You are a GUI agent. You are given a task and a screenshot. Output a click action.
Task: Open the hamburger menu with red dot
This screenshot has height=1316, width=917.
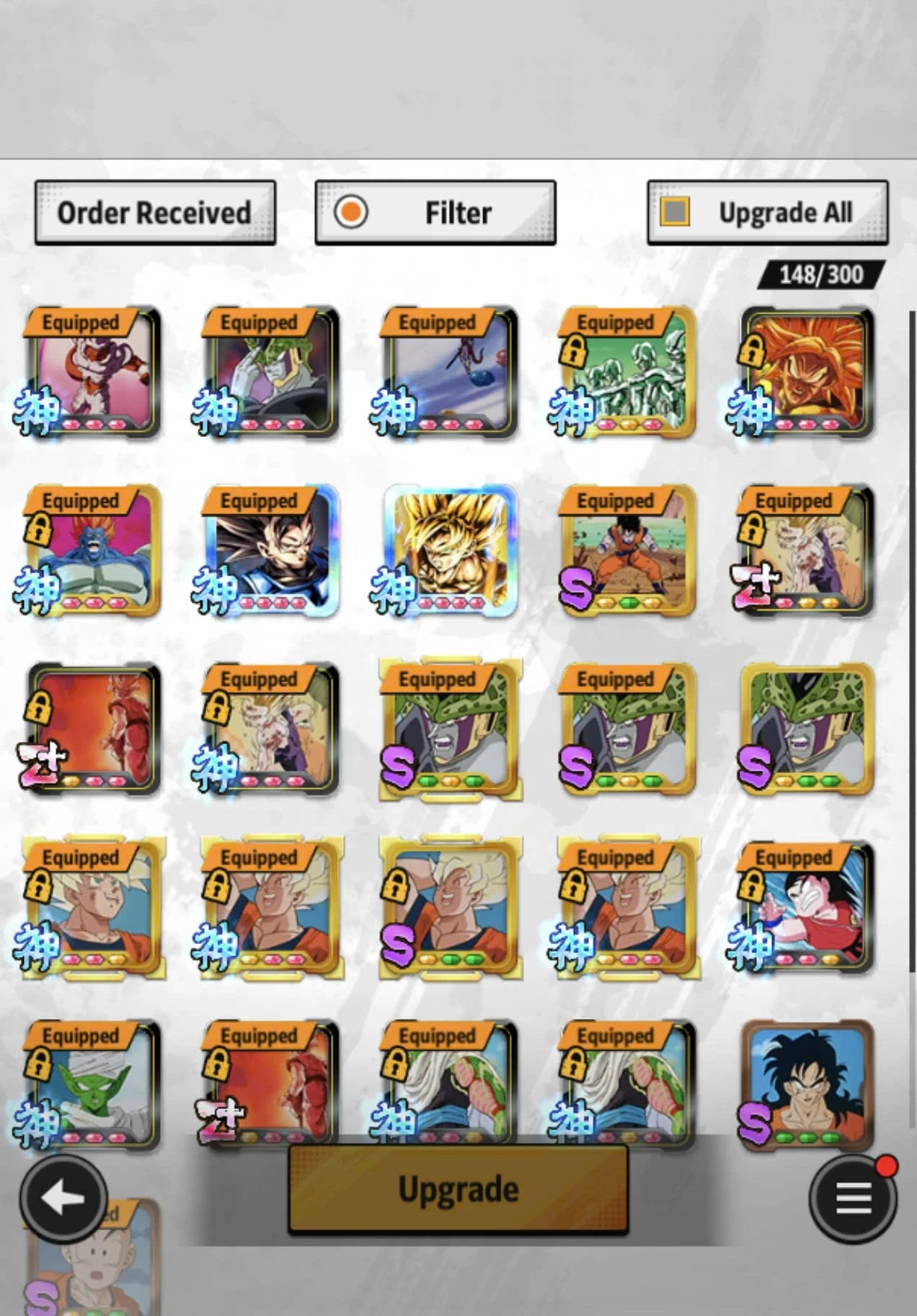(853, 1198)
